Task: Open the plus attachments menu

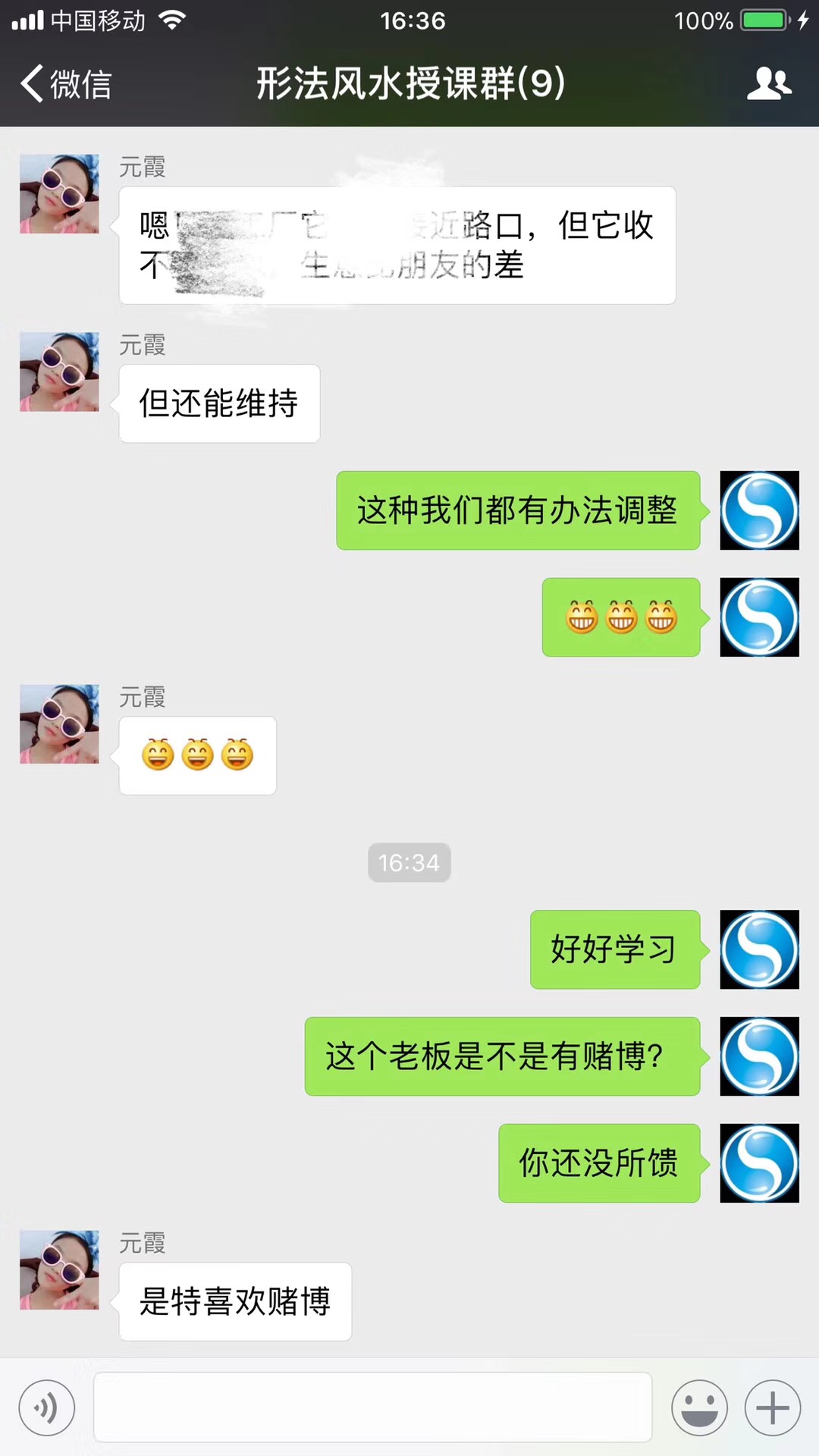Action: point(773,1408)
